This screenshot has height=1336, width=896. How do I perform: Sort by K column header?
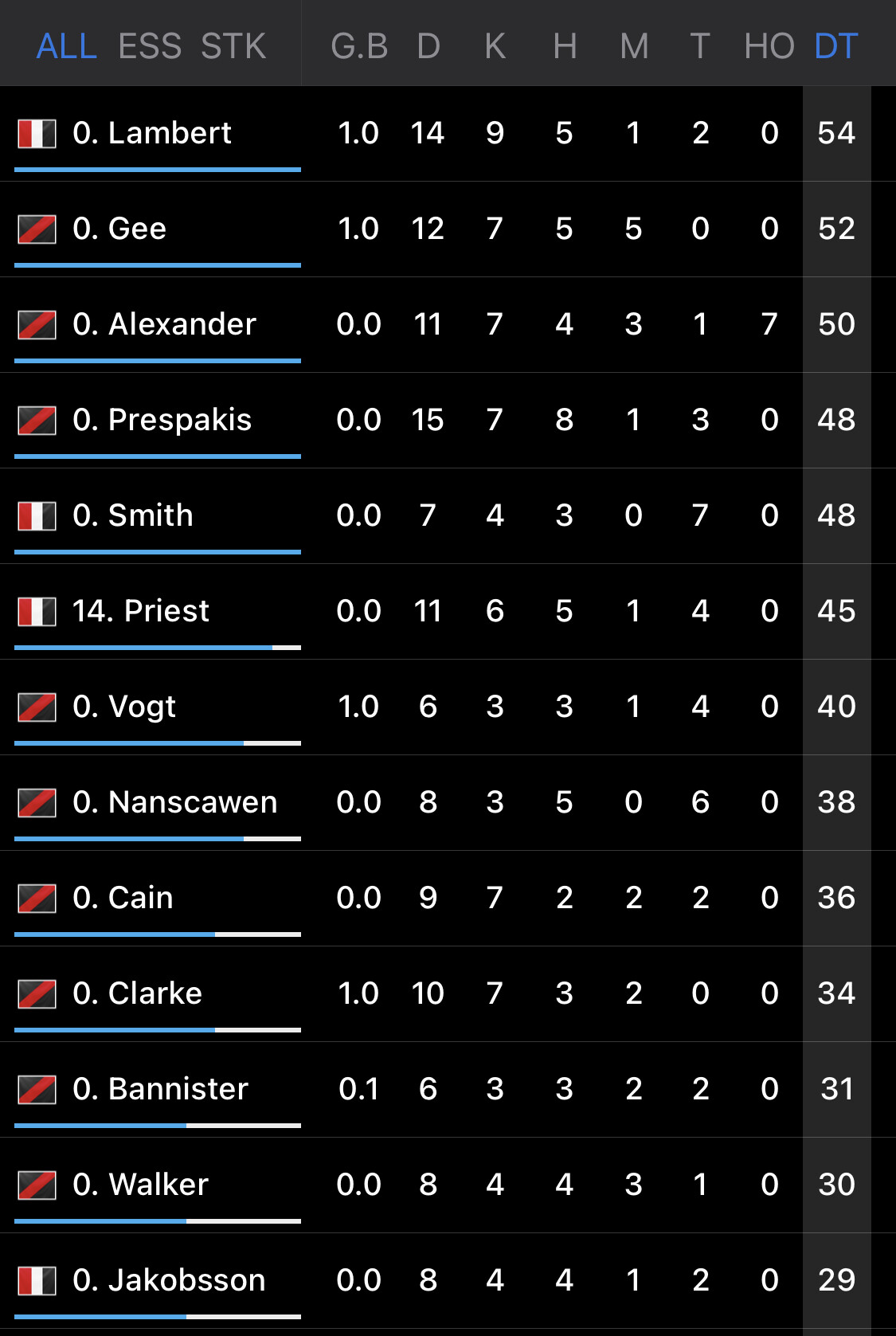(495, 46)
